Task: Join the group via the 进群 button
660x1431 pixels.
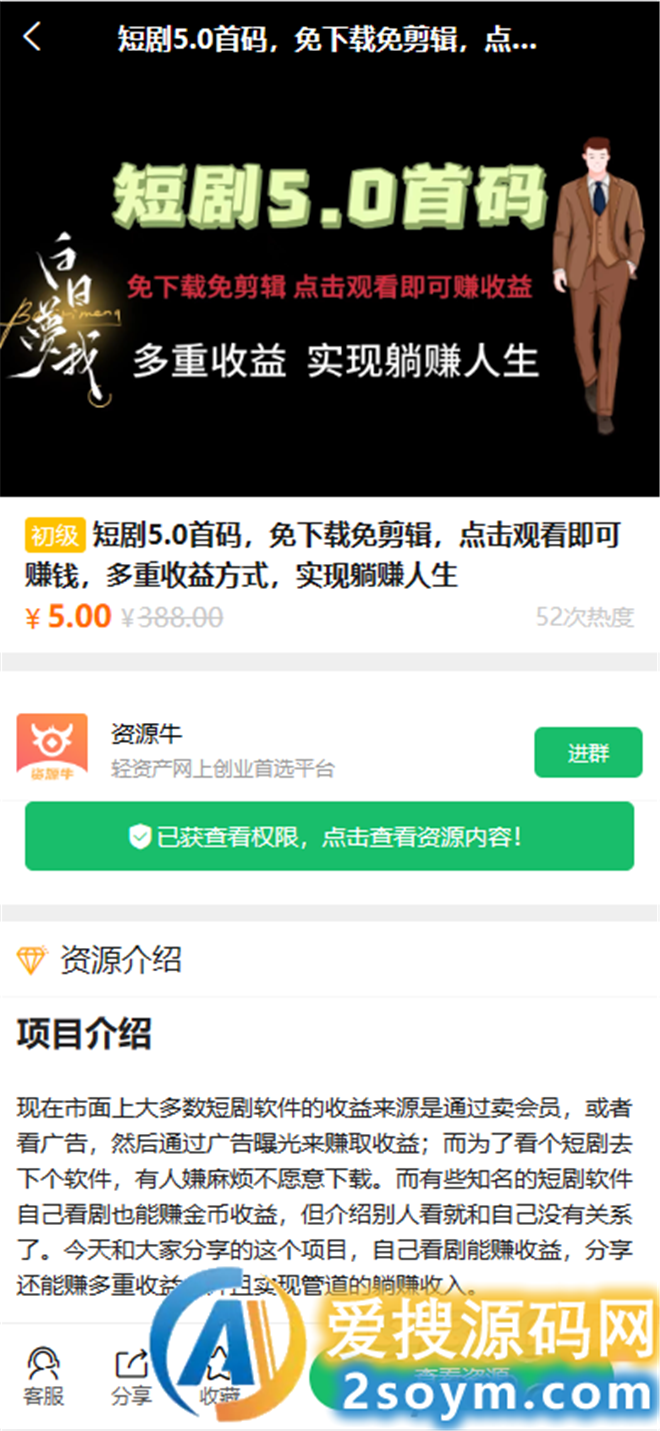Action: [x=587, y=753]
